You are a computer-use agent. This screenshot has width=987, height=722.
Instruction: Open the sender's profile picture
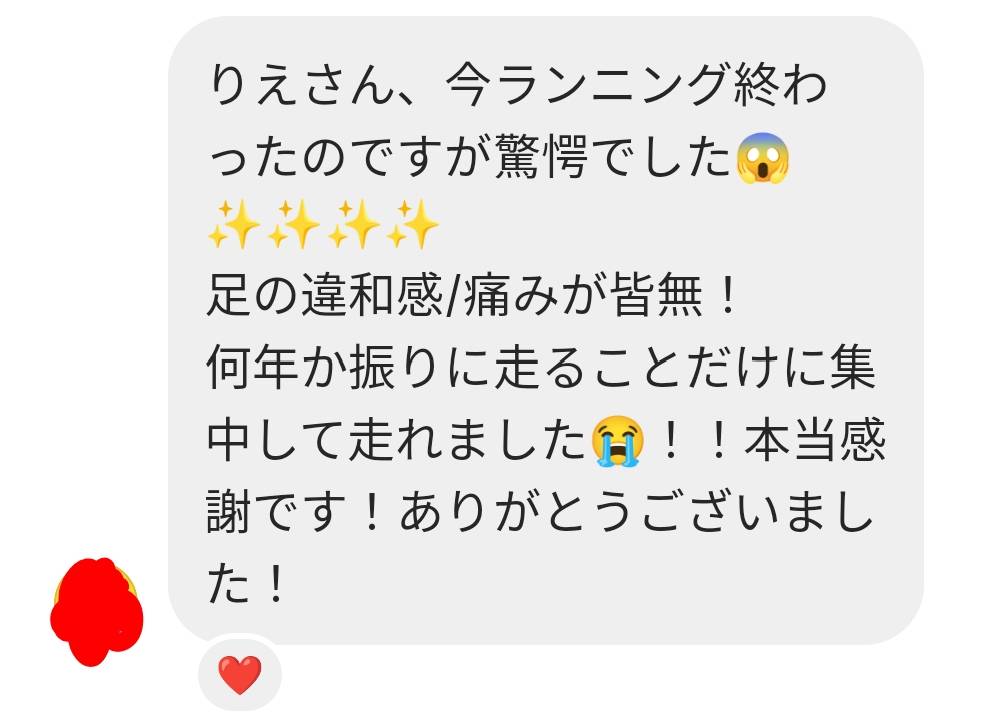(96, 609)
